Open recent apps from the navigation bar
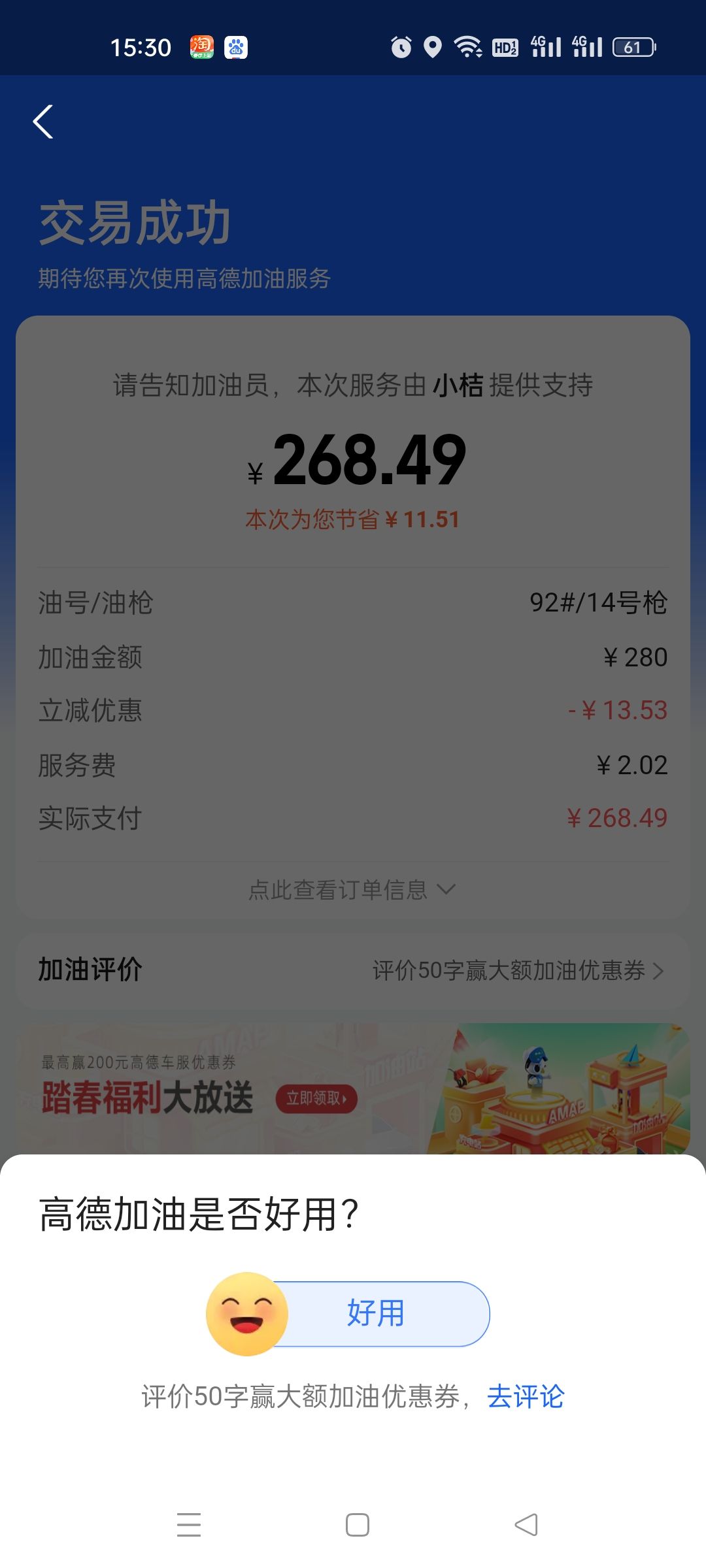The width and height of the screenshot is (706, 1568). coord(189,1525)
